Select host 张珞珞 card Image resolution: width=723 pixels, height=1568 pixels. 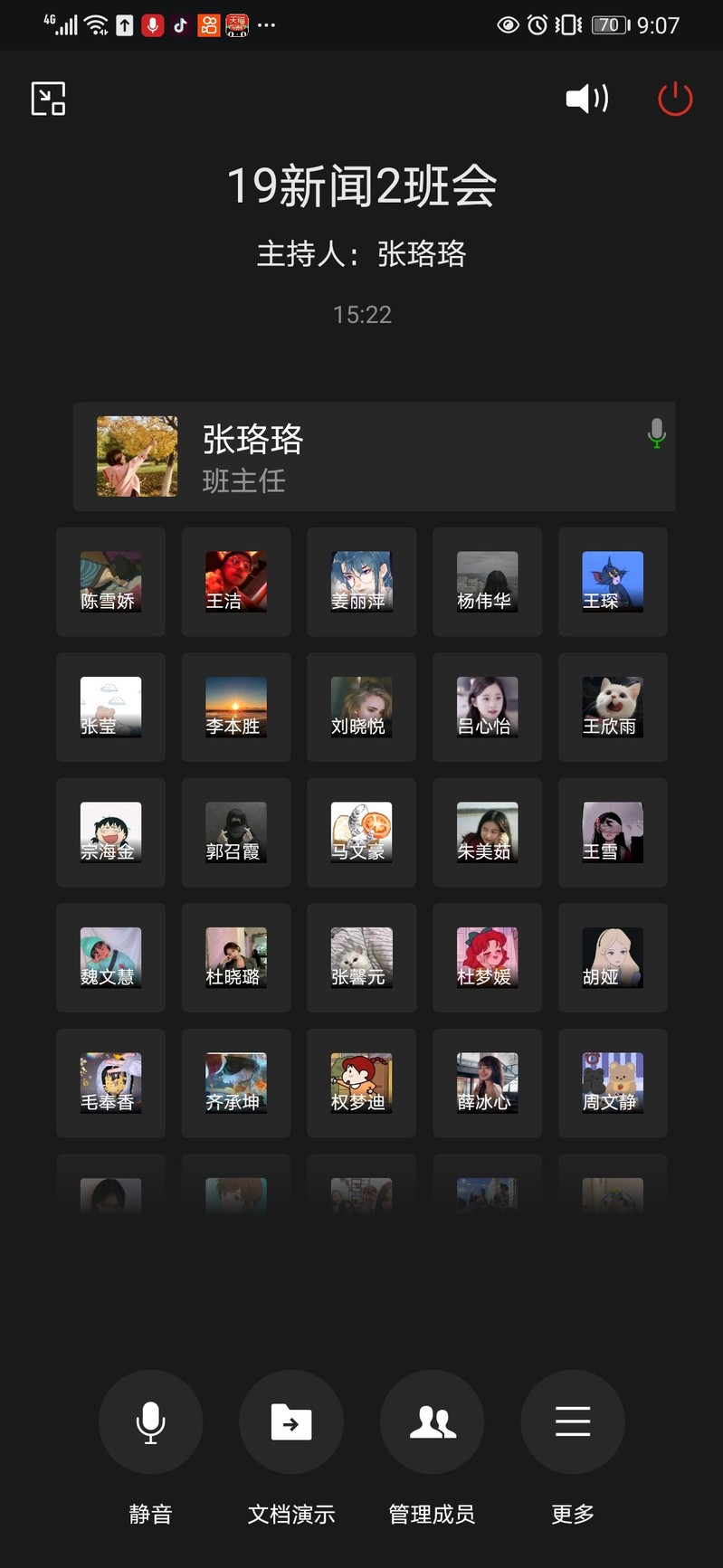tap(374, 457)
